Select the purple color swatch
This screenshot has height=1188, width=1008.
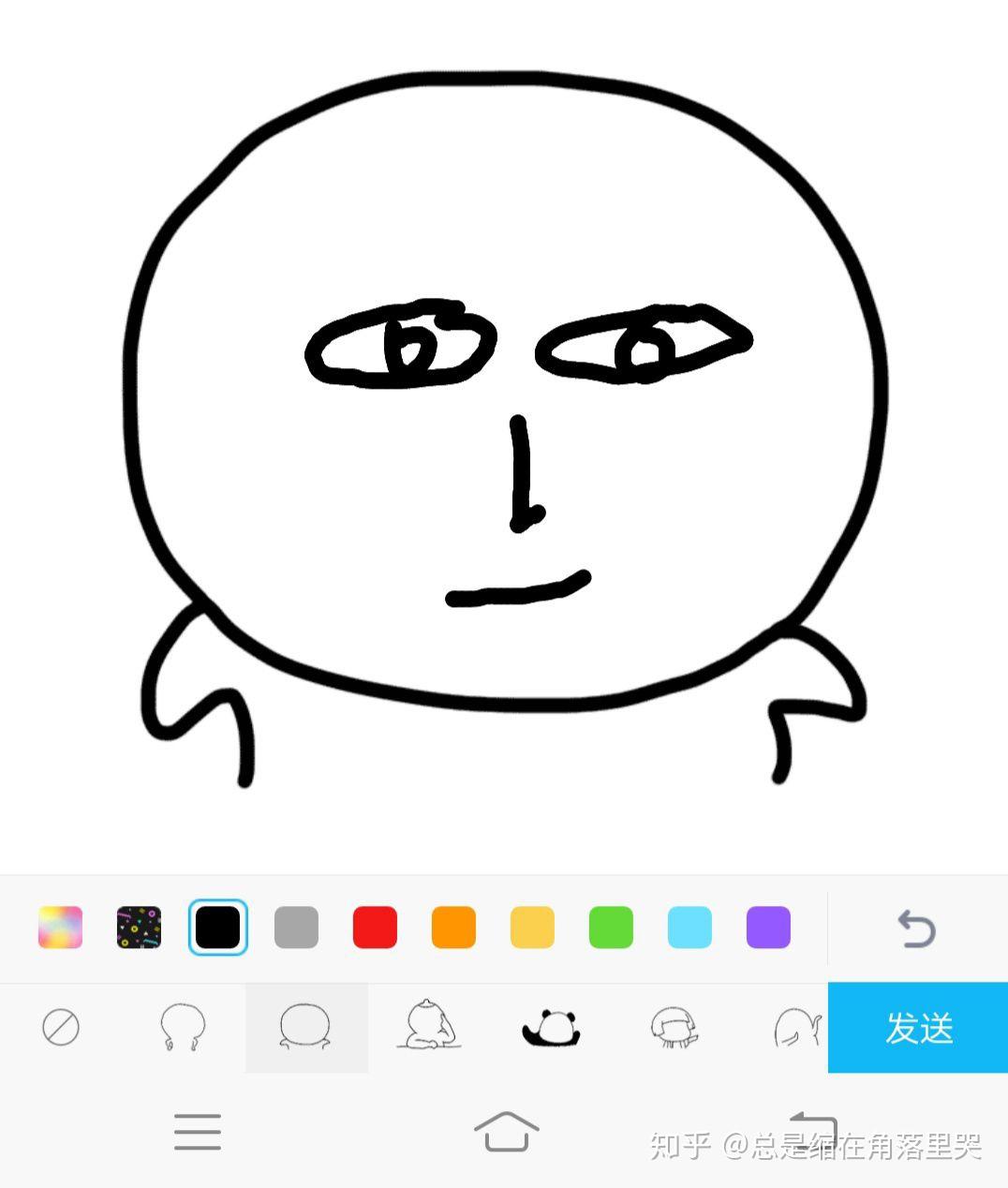tap(768, 928)
